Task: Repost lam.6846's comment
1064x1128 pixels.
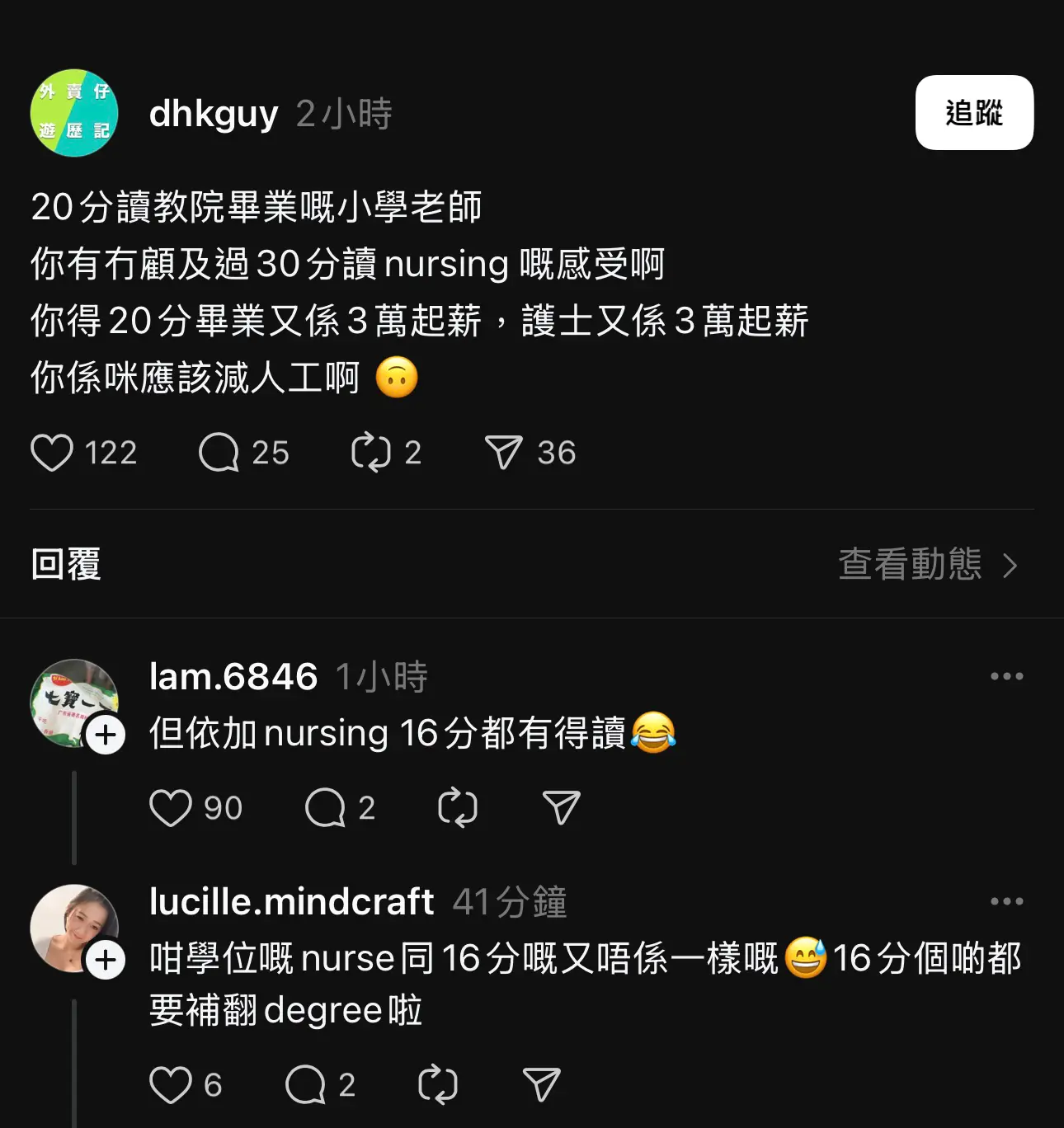Action: pos(459,808)
